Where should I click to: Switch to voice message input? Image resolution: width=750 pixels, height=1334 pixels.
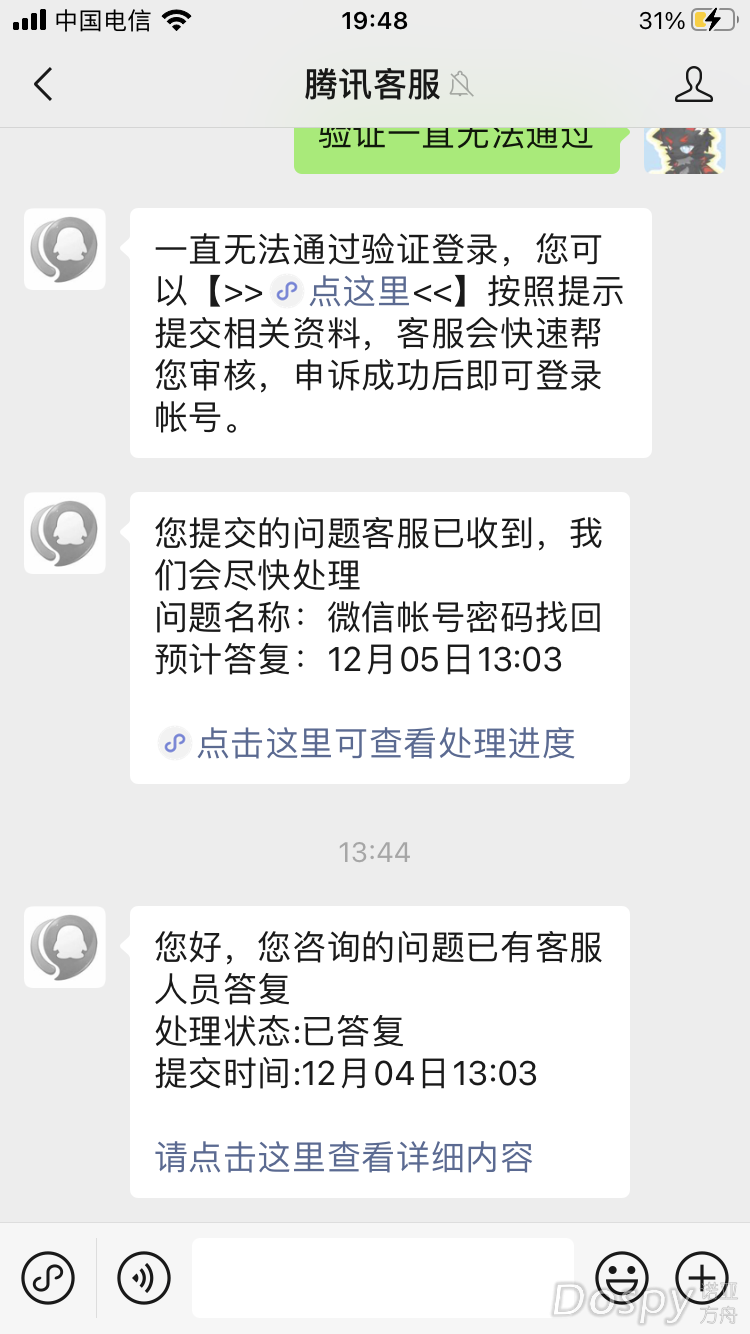pos(144,1277)
